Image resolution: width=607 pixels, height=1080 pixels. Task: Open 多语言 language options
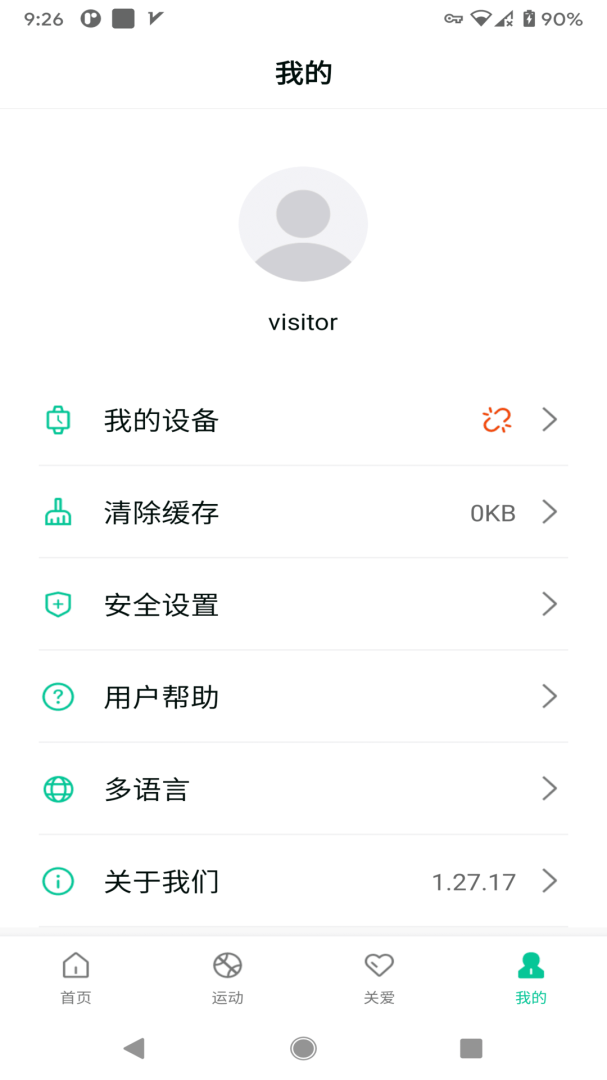pyautogui.click(x=303, y=789)
